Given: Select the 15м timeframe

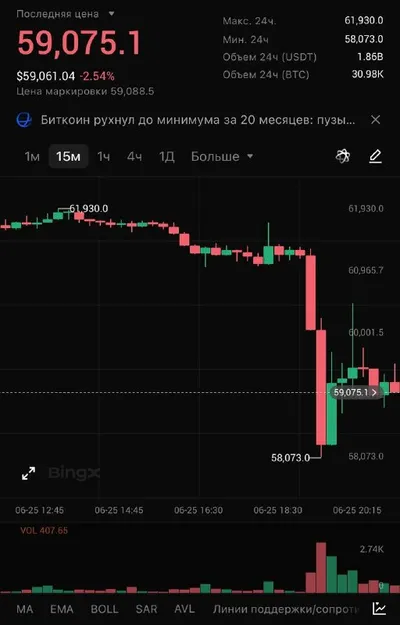Looking at the screenshot, I should pyautogui.click(x=68, y=157).
